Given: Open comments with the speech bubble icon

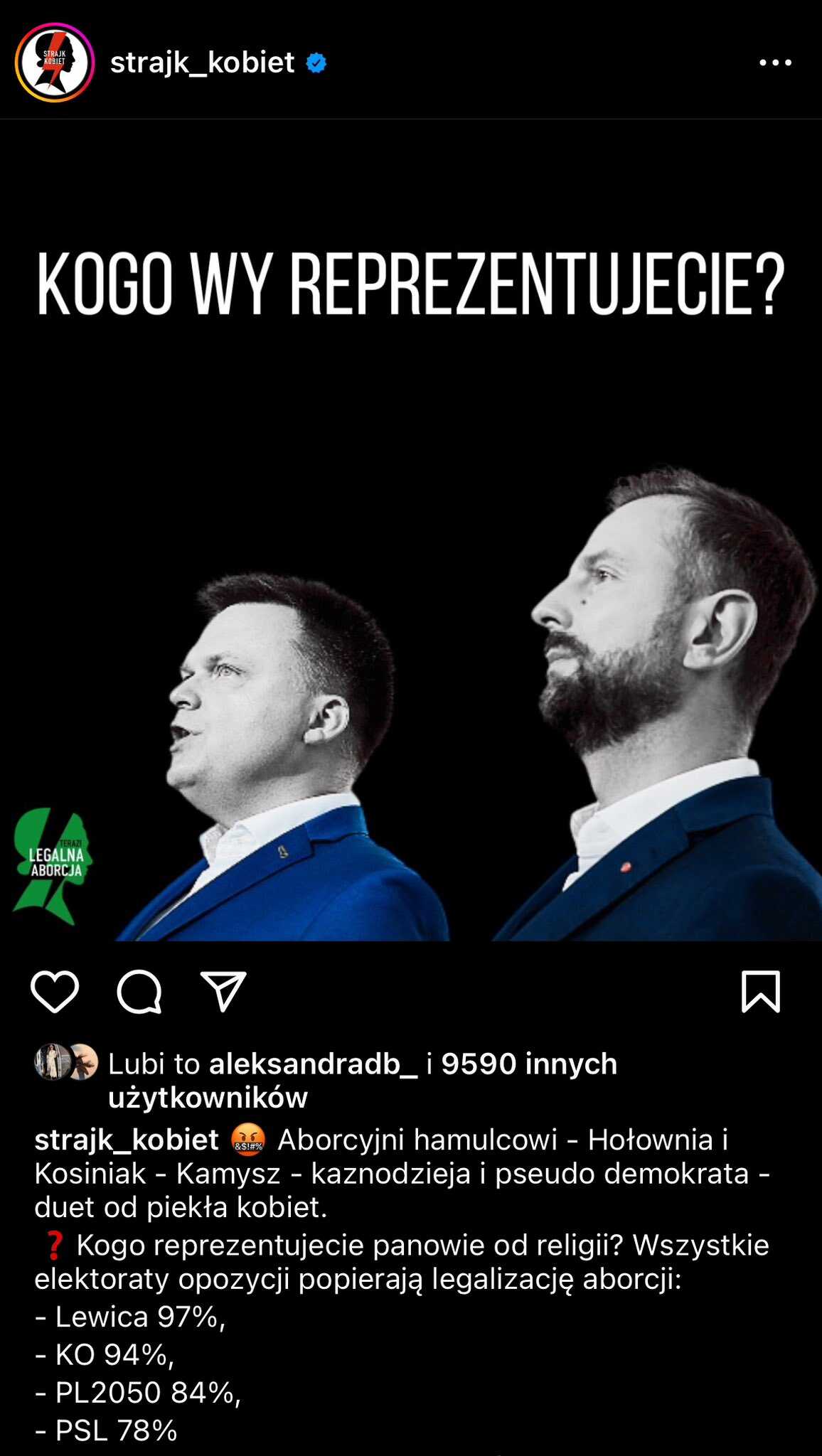Looking at the screenshot, I should [x=139, y=991].
